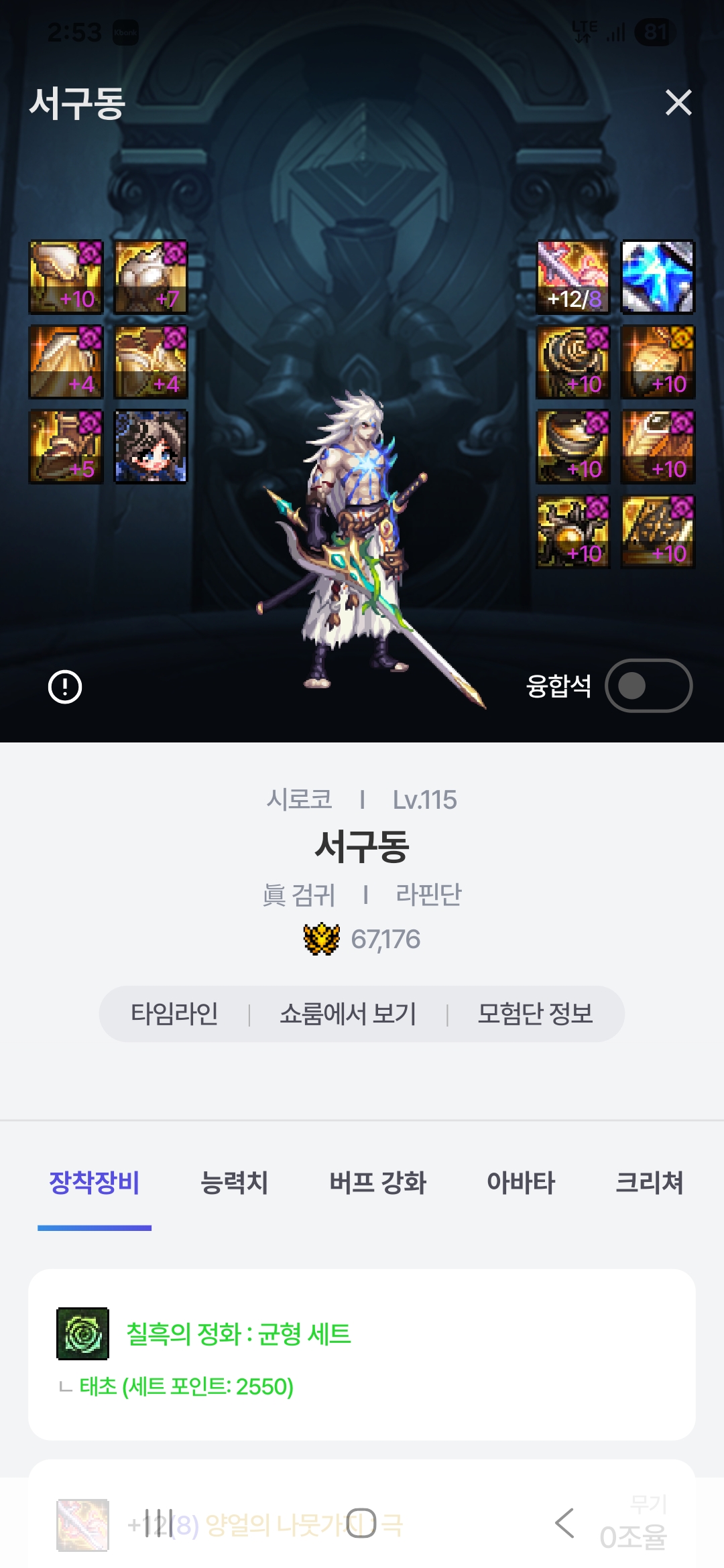Go back with the system back button
The width and height of the screenshot is (724, 1568).
pos(564,1523)
